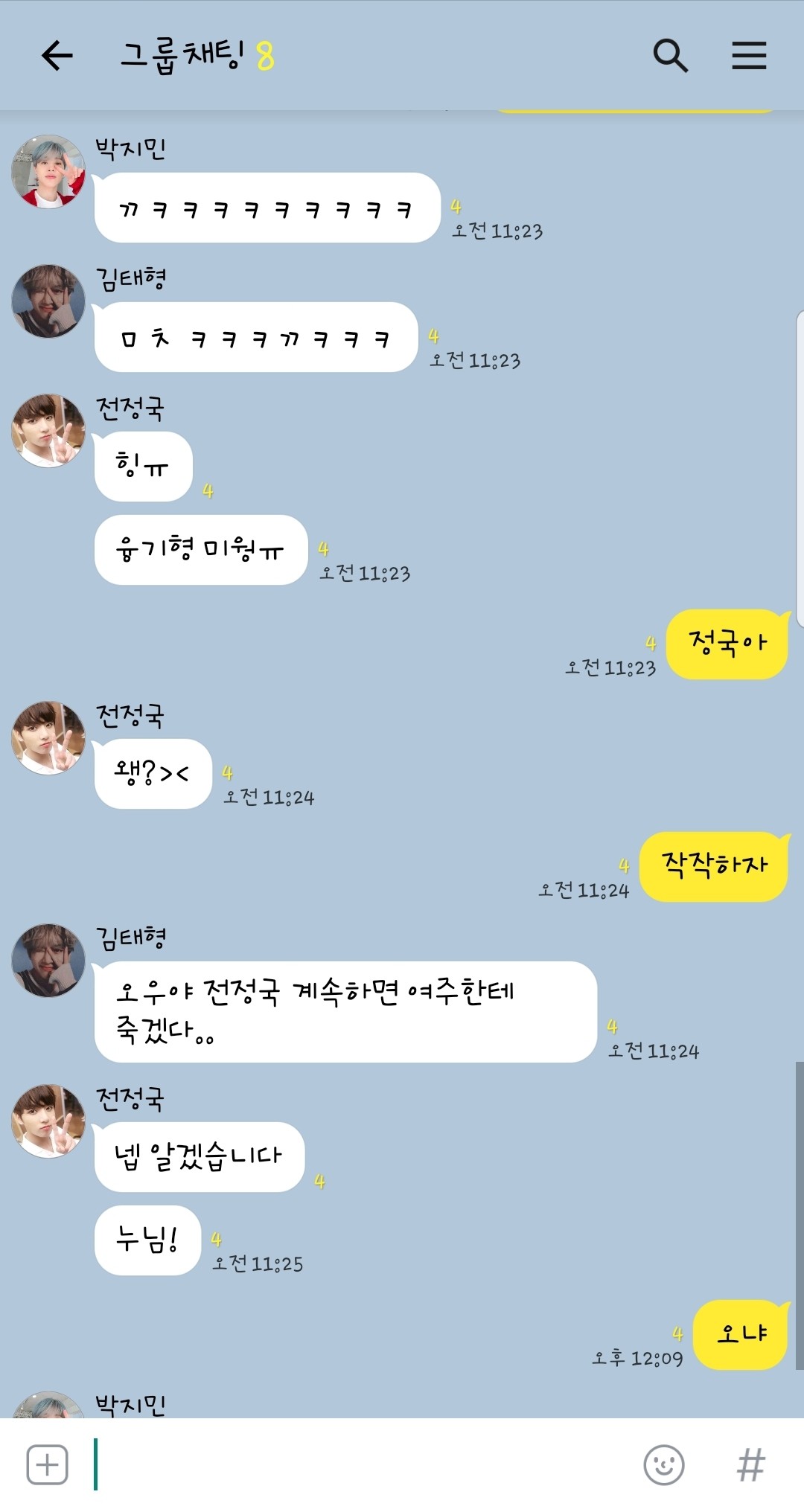Open the hashtag search button

pyautogui.click(x=750, y=1464)
